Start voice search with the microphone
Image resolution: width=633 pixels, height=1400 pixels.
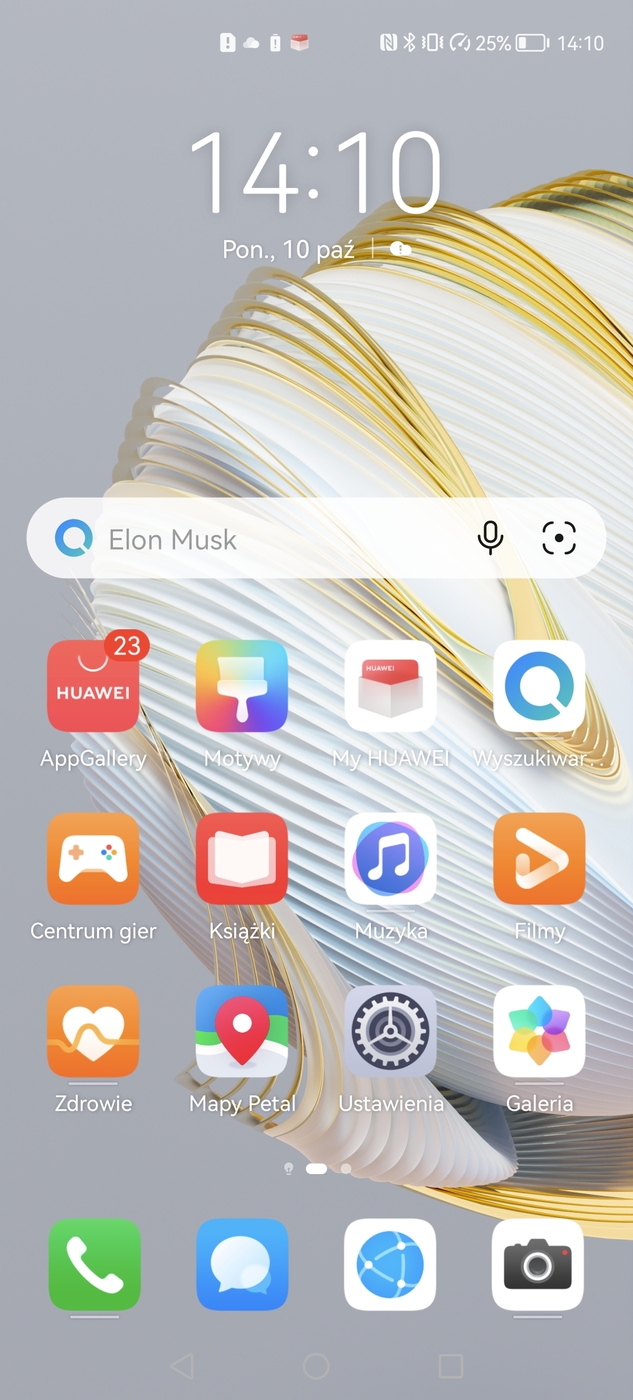(x=490, y=538)
